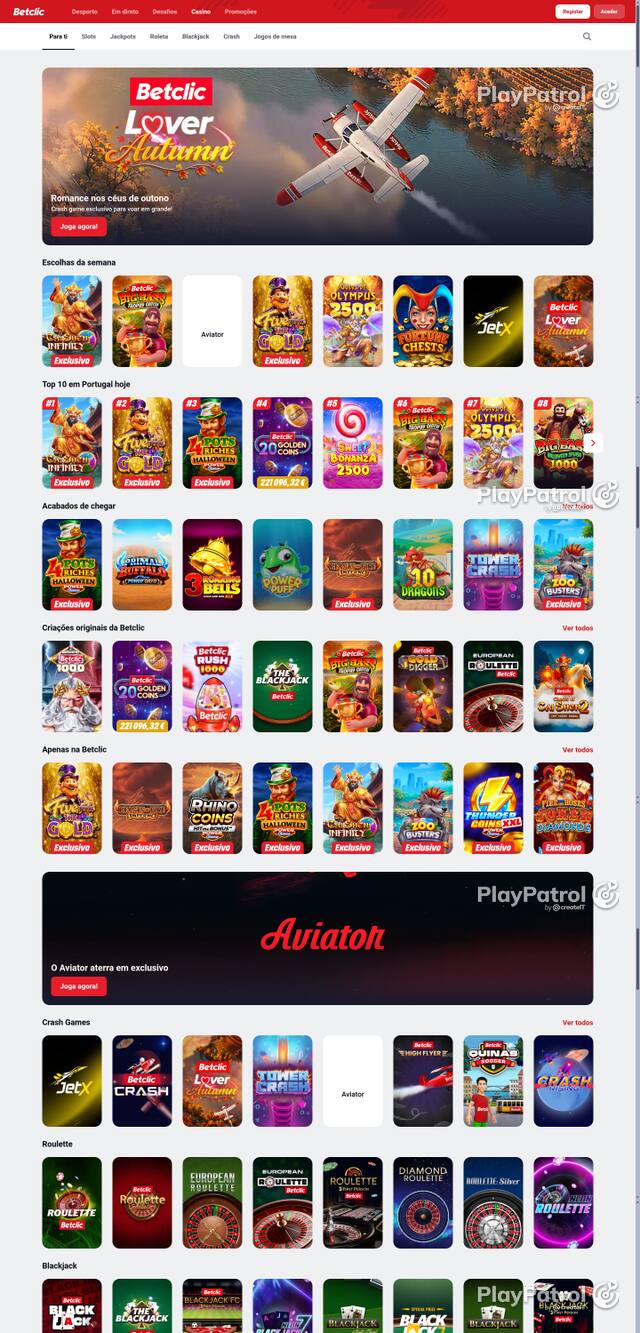Show next games in Top 10 carousel
The image size is (640, 1333).
point(593,443)
